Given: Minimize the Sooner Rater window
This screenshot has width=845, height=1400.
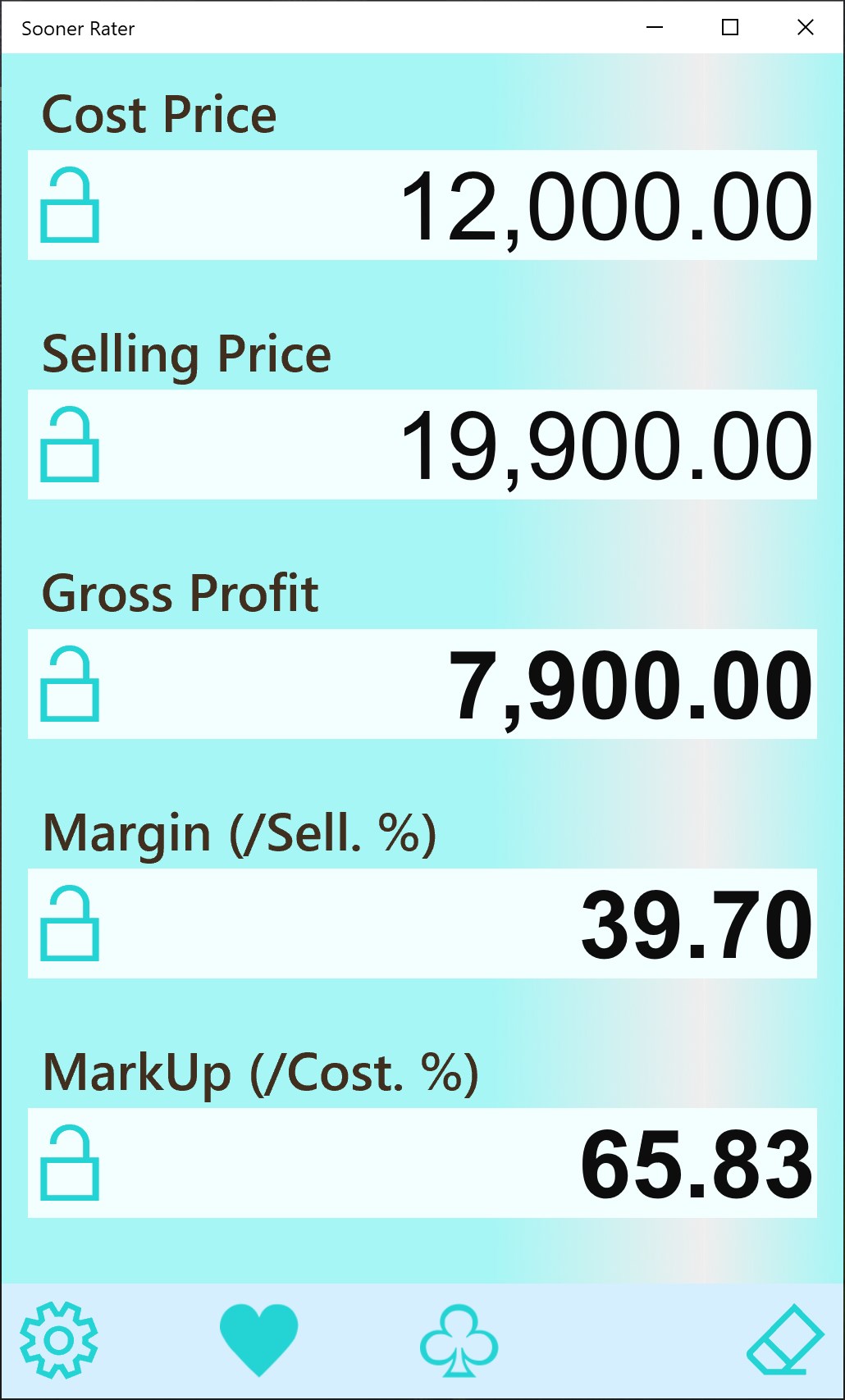Looking at the screenshot, I should pos(654,28).
